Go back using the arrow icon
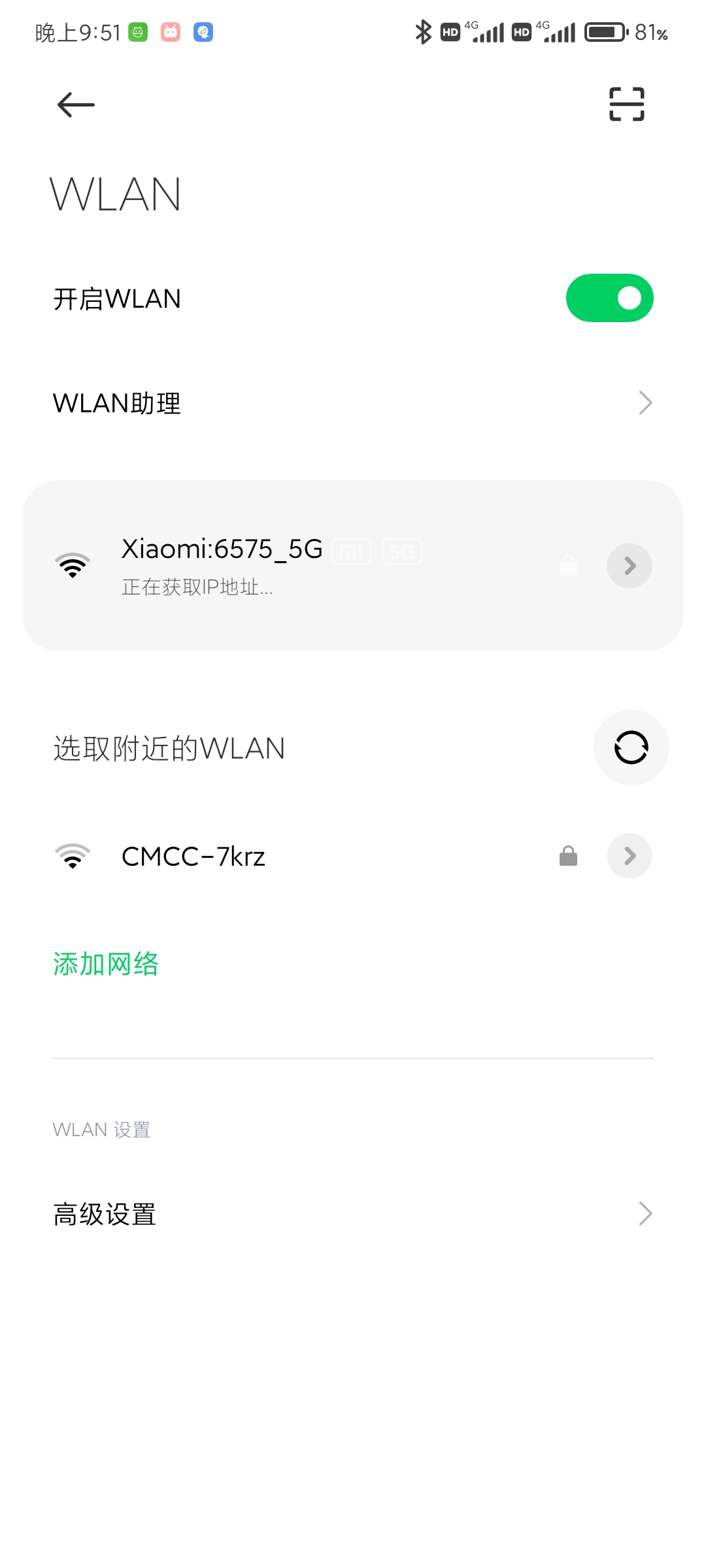706x1568 pixels. [x=76, y=105]
